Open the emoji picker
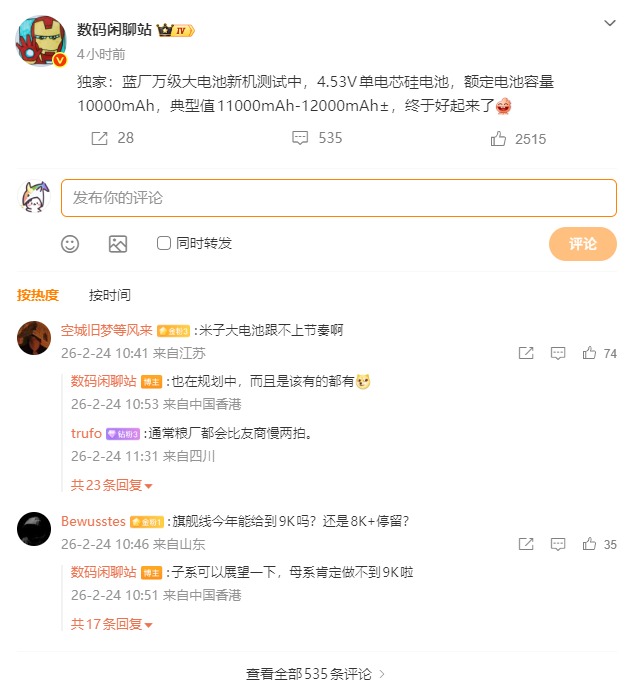 point(70,243)
